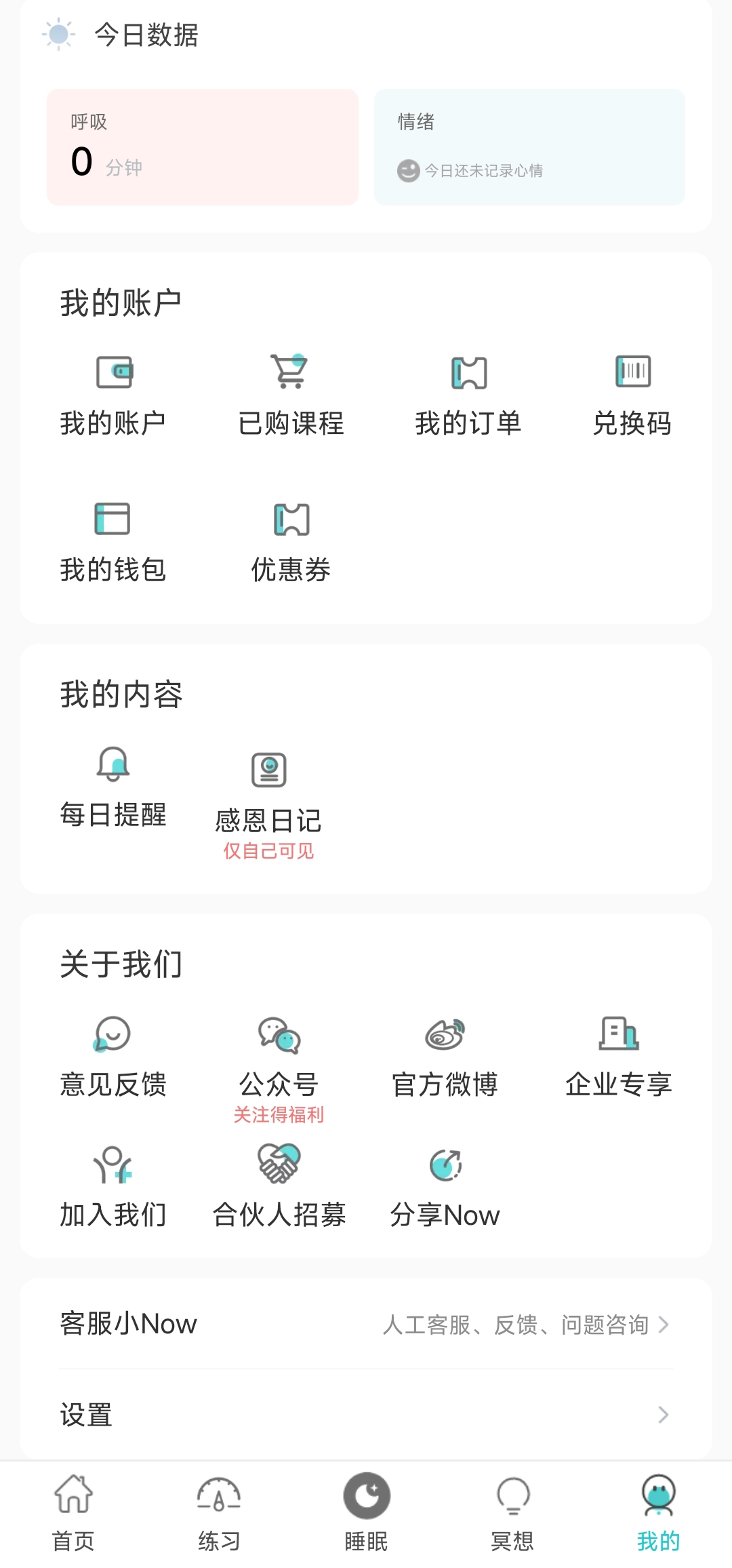Record today's mood in 情绪 card
Viewport: 732px width, 1568px height.
point(529,147)
